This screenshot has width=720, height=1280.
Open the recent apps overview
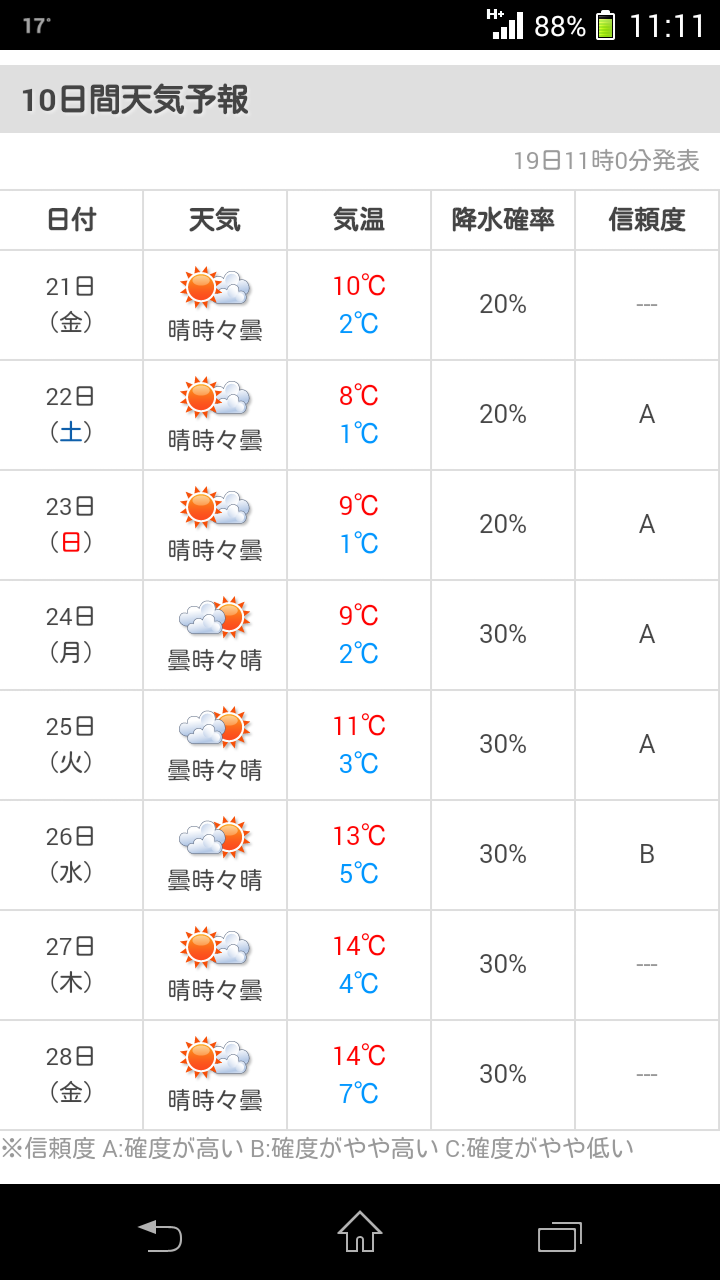pyautogui.click(x=560, y=1235)
